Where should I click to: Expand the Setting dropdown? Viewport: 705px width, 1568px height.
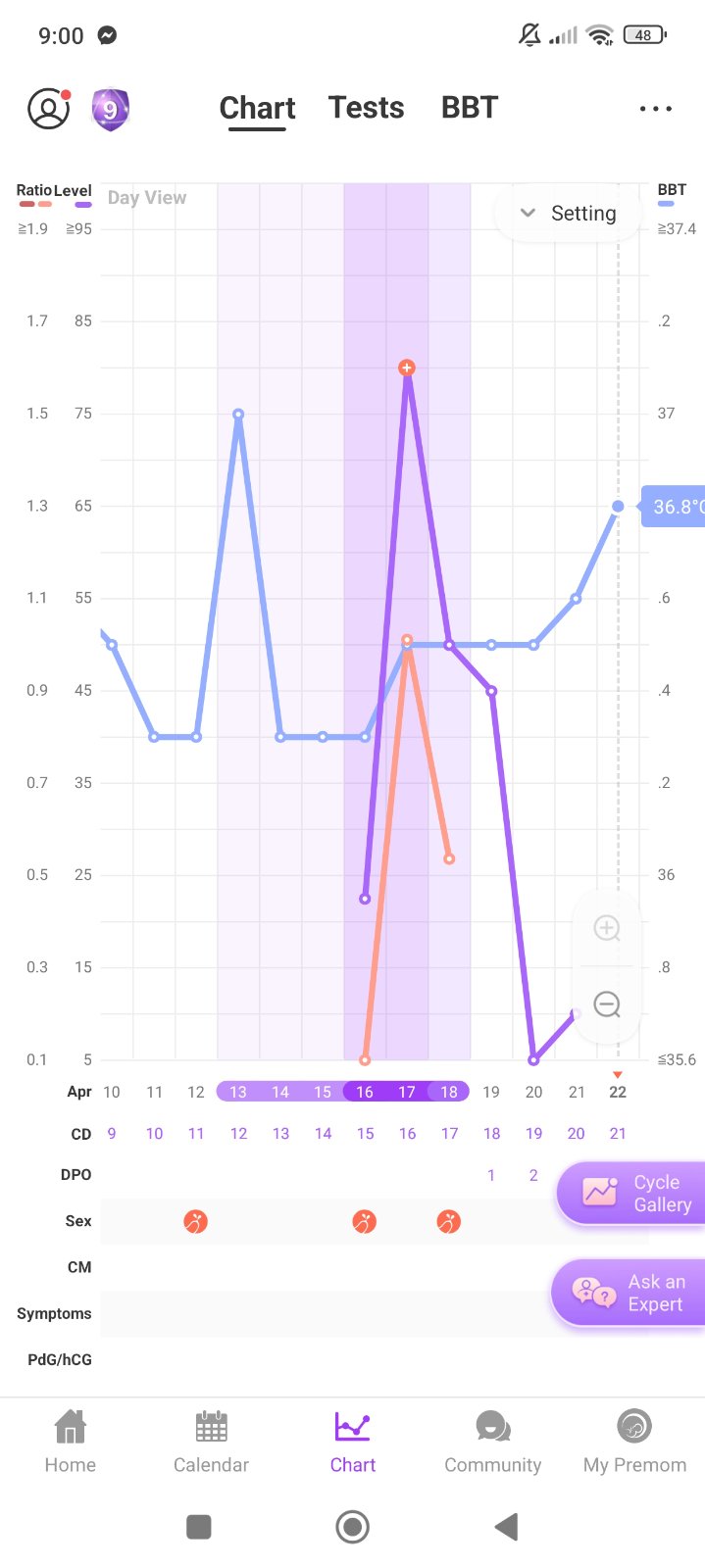pos(569,214)
